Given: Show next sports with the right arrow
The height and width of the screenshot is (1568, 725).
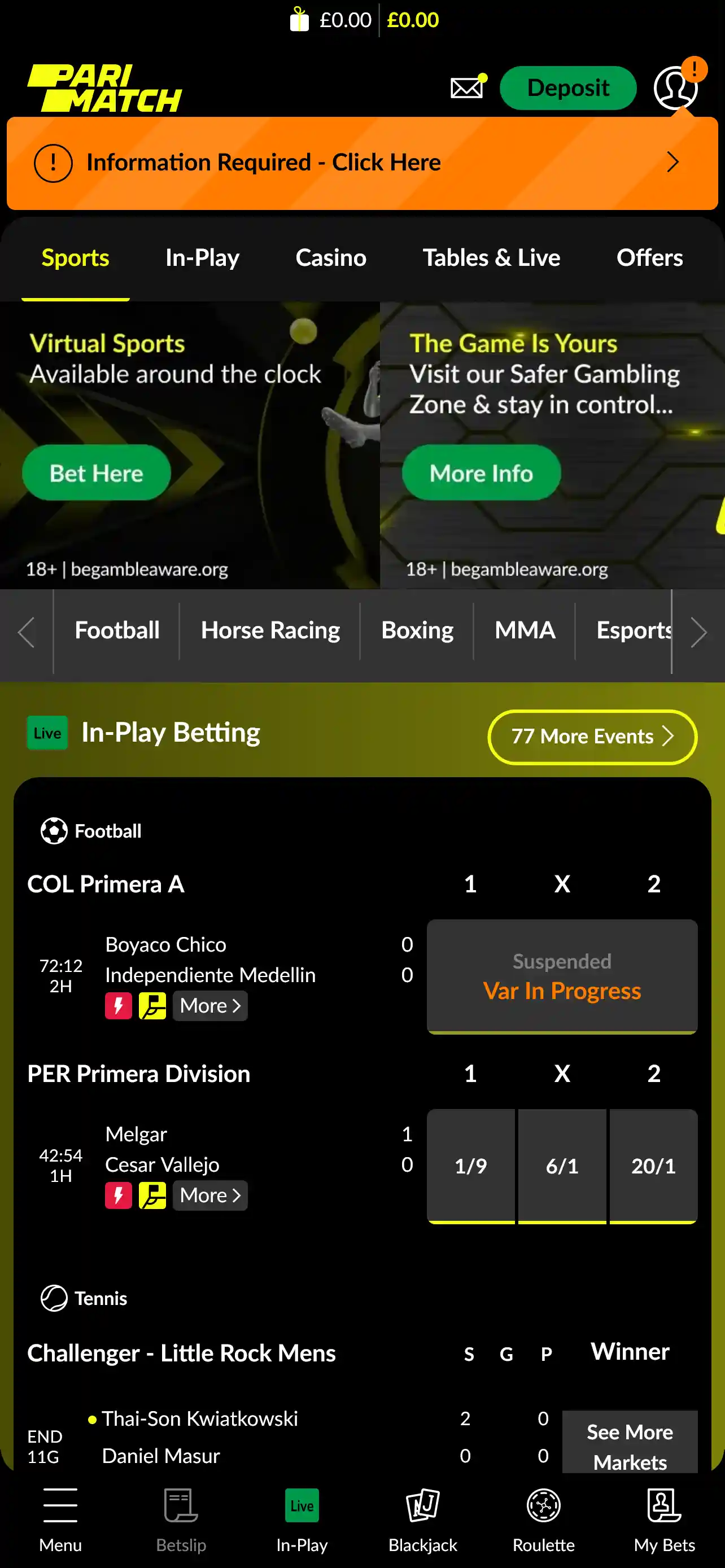Looking at the screenshot, I should (698, 632).
